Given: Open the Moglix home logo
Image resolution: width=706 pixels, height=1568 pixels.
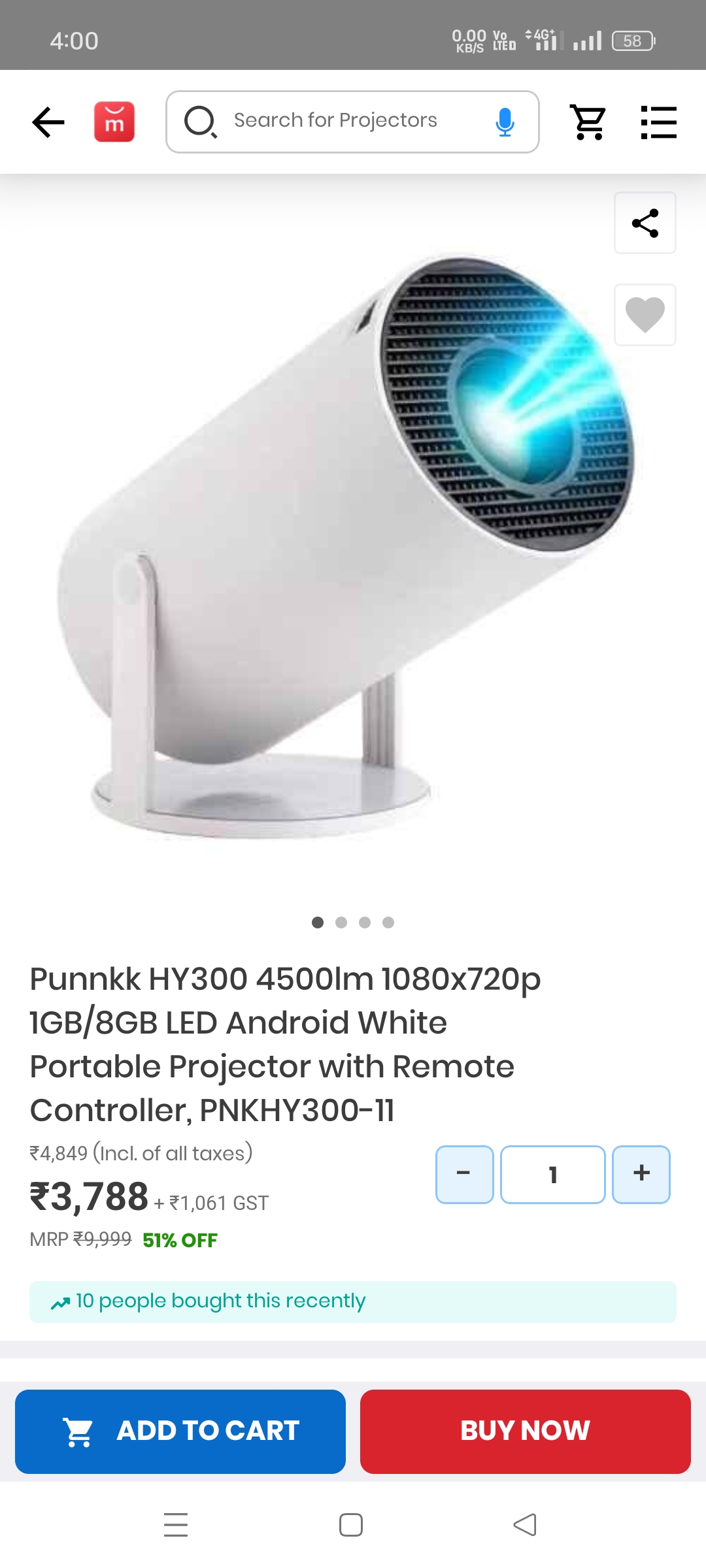Looking at the screenshot, I should pyautogui.click(x=114, y=122).
